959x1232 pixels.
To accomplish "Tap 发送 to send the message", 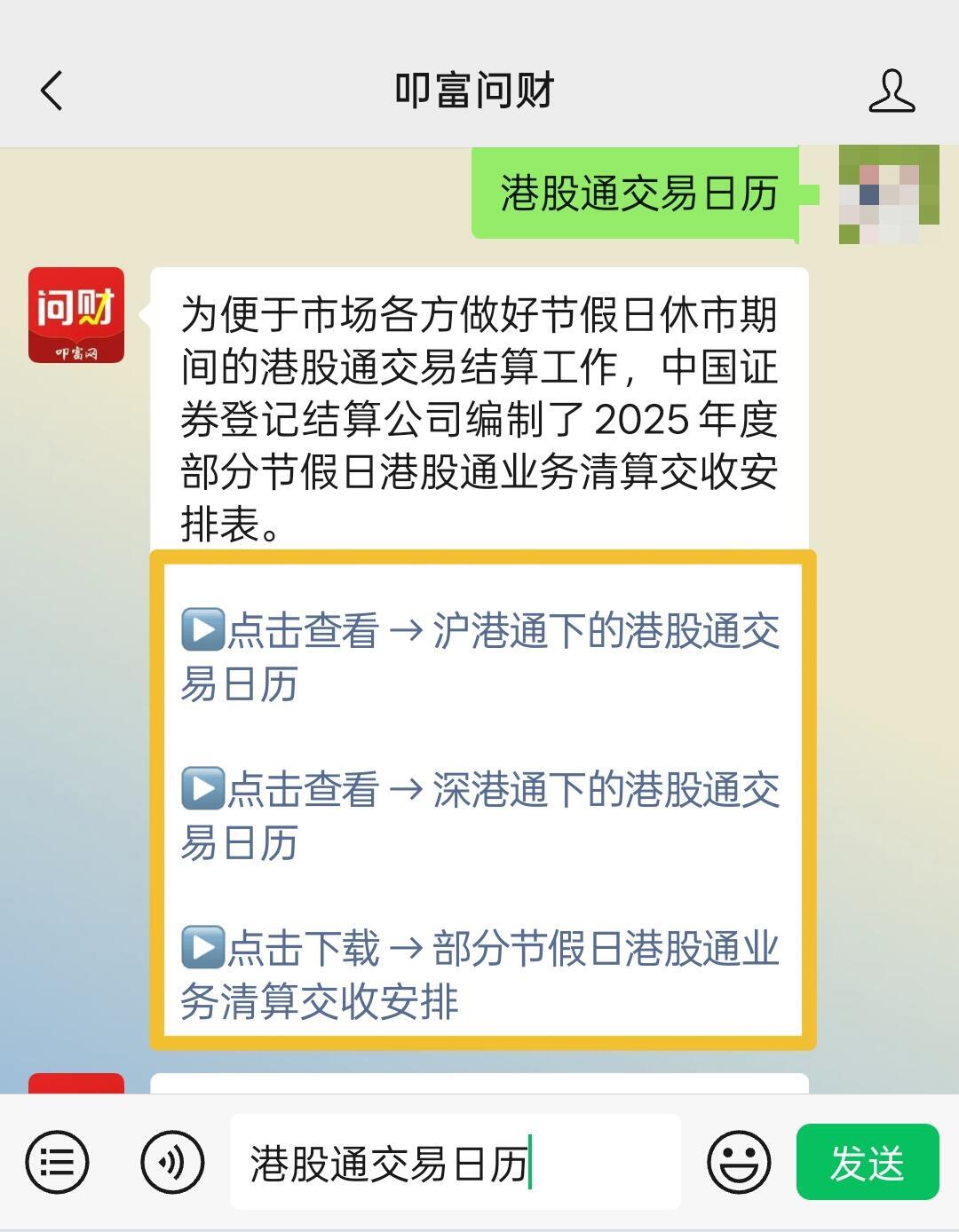I will (x=867, y=1162).
